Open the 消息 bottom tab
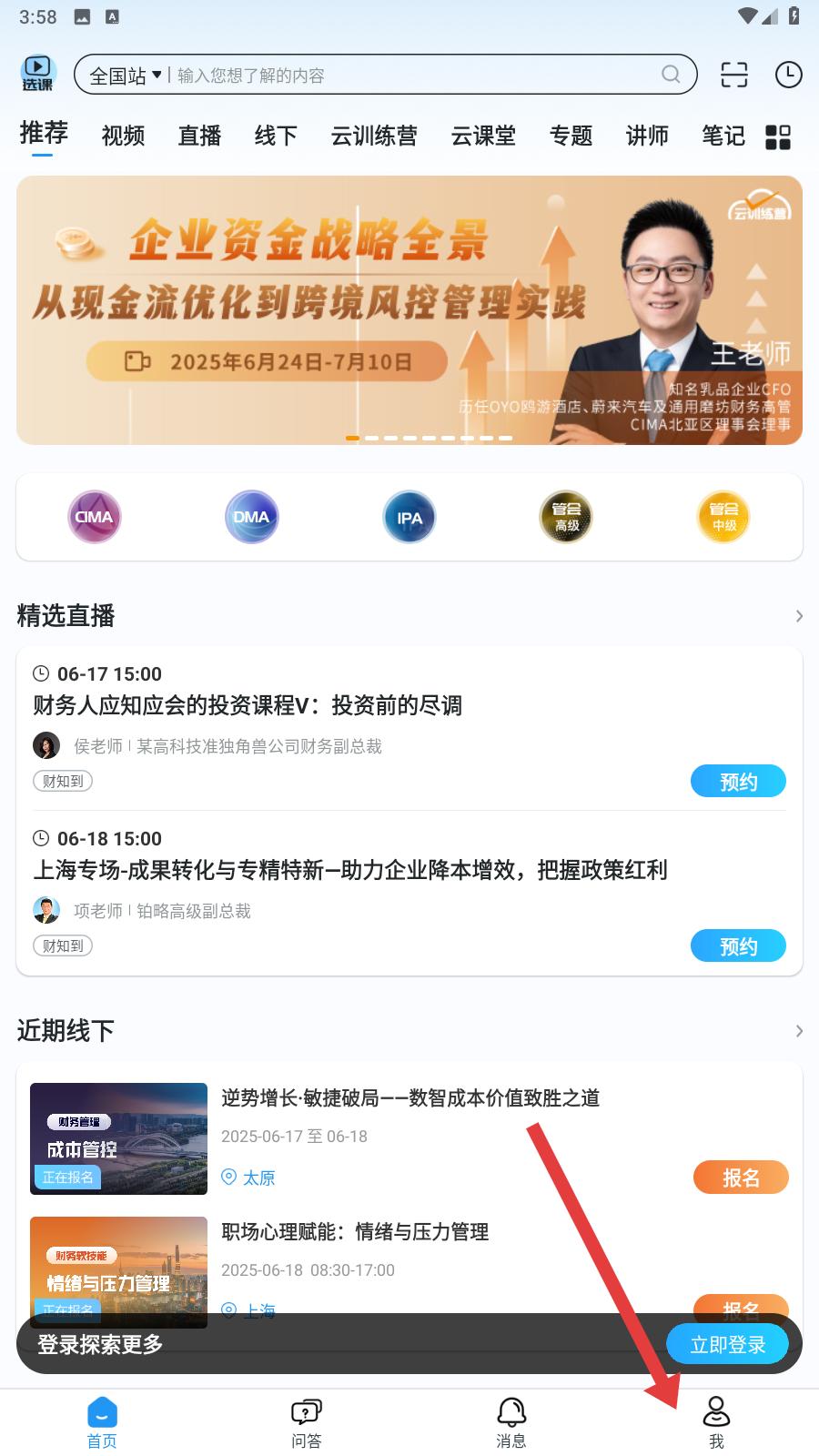 coord(511,1423)
